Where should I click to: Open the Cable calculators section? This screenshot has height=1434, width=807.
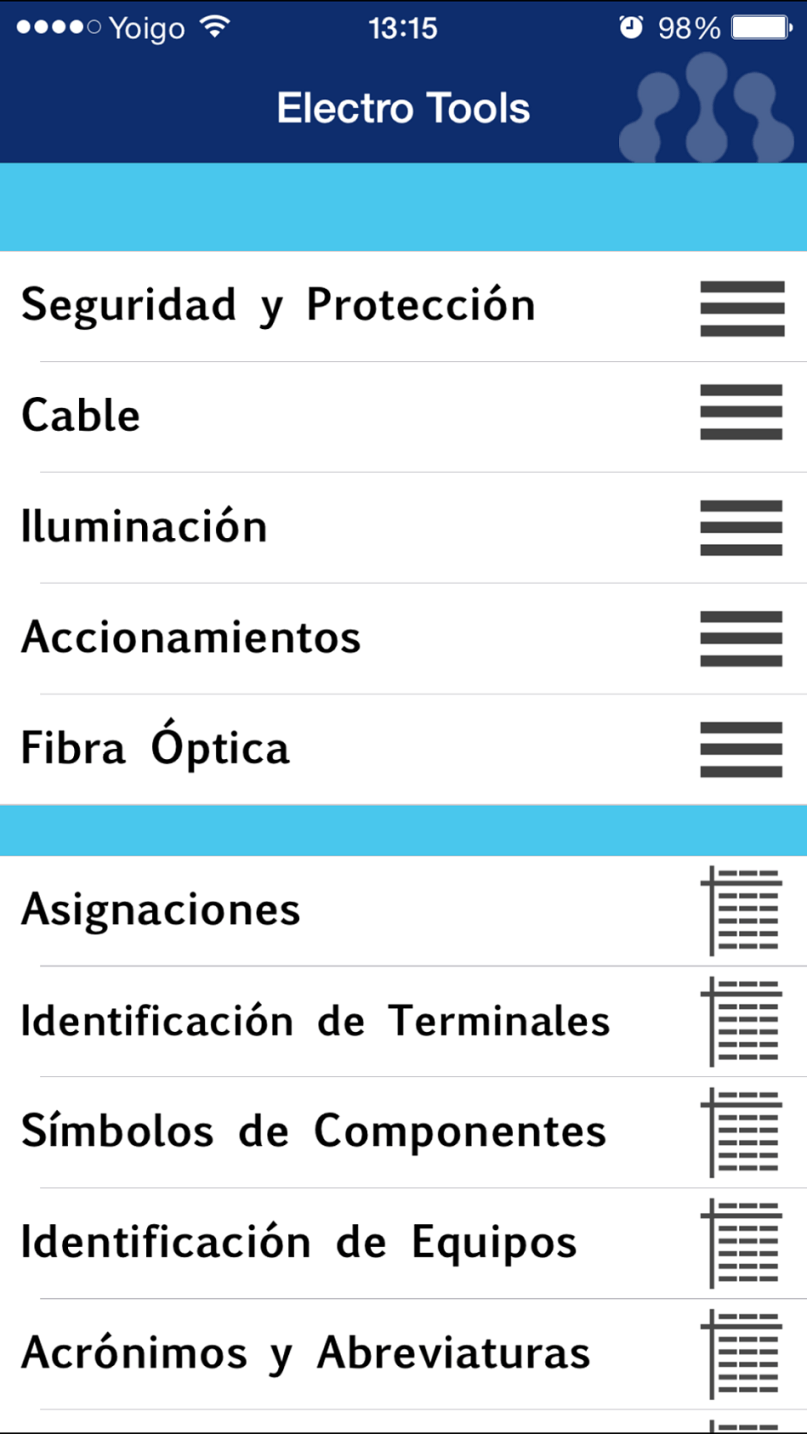[80, 414]
